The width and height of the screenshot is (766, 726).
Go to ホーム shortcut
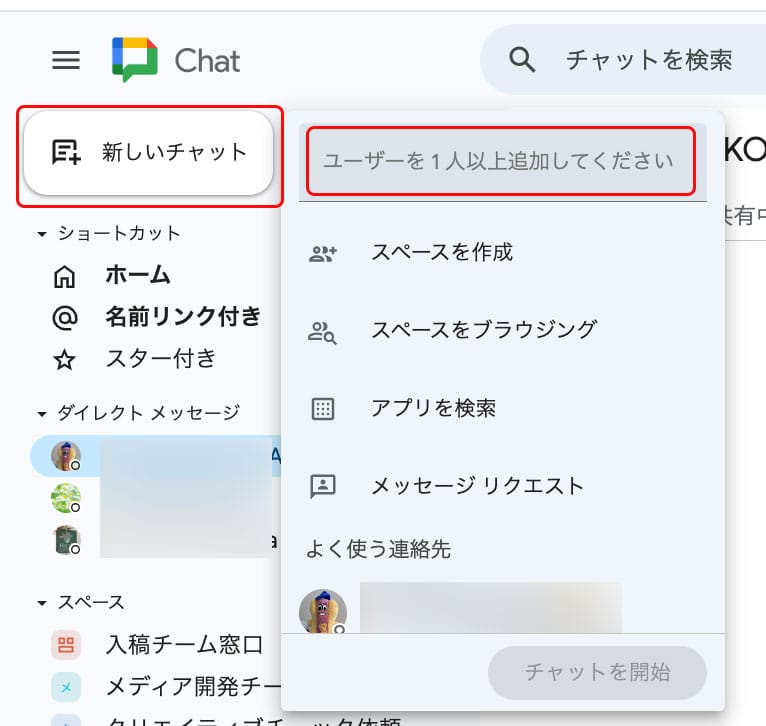click(x=137, y=276)
